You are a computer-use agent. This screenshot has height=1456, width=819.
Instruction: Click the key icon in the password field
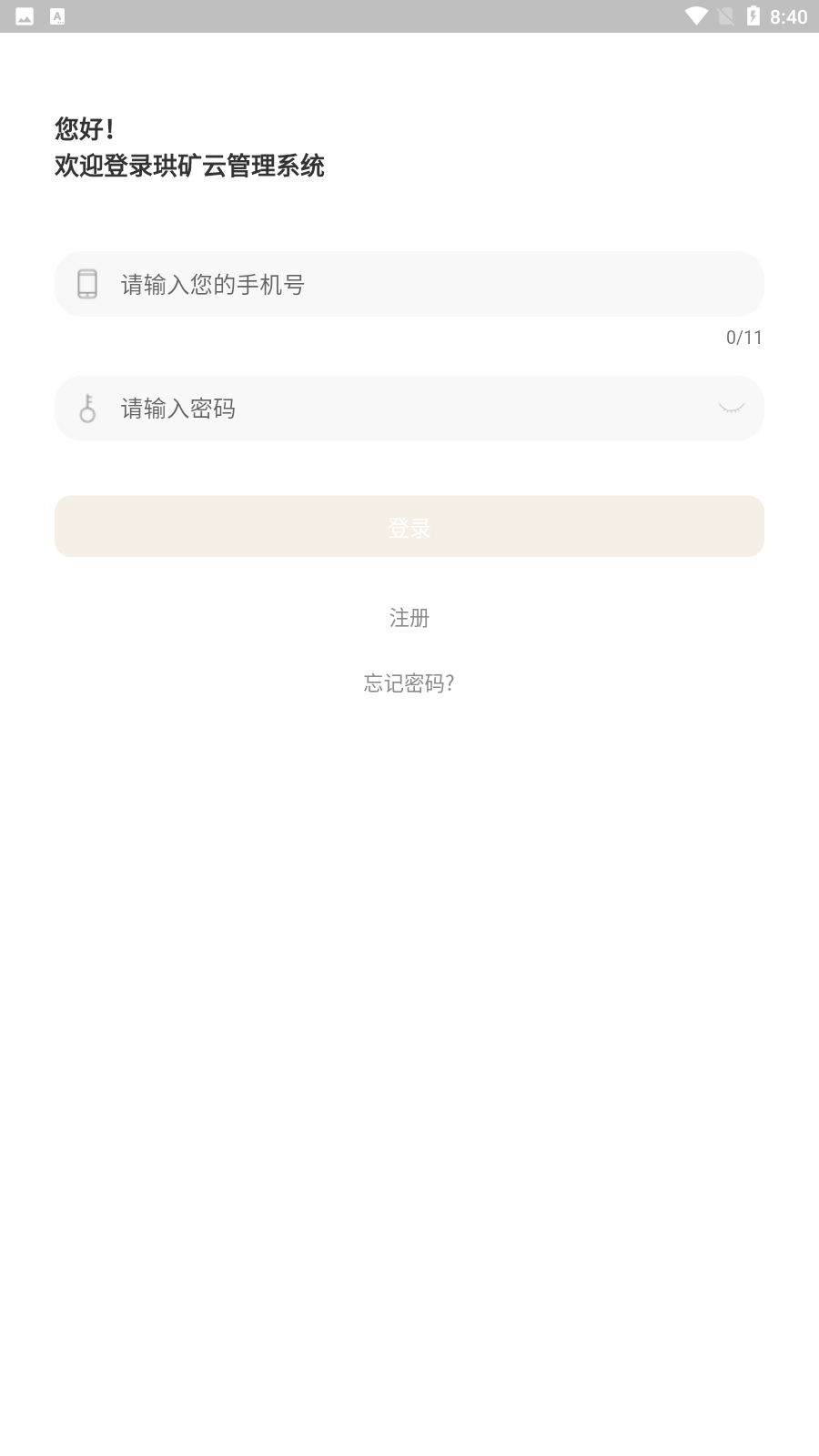coord(86,409)
